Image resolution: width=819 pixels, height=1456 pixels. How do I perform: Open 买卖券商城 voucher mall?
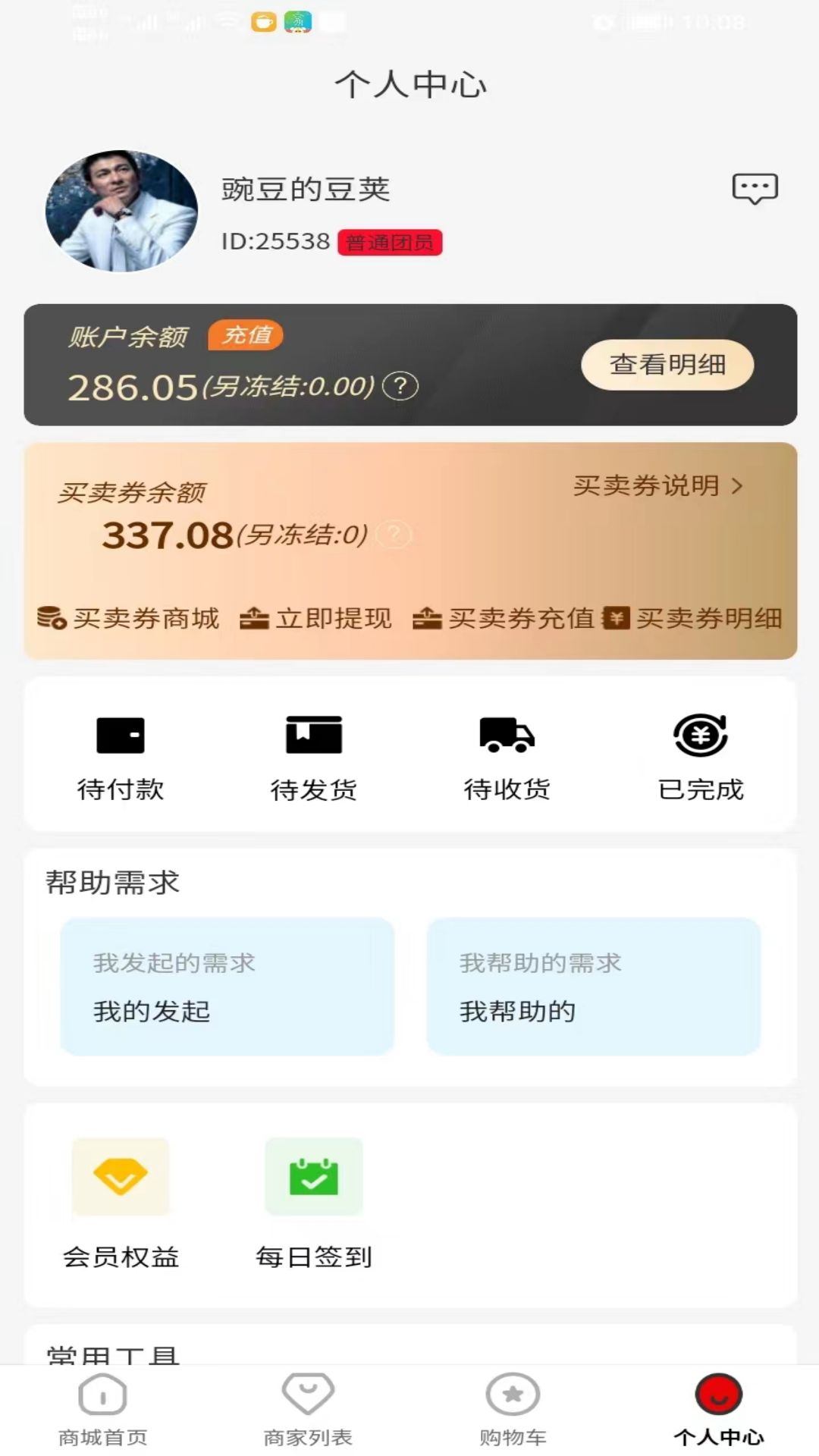coord(129,618)
